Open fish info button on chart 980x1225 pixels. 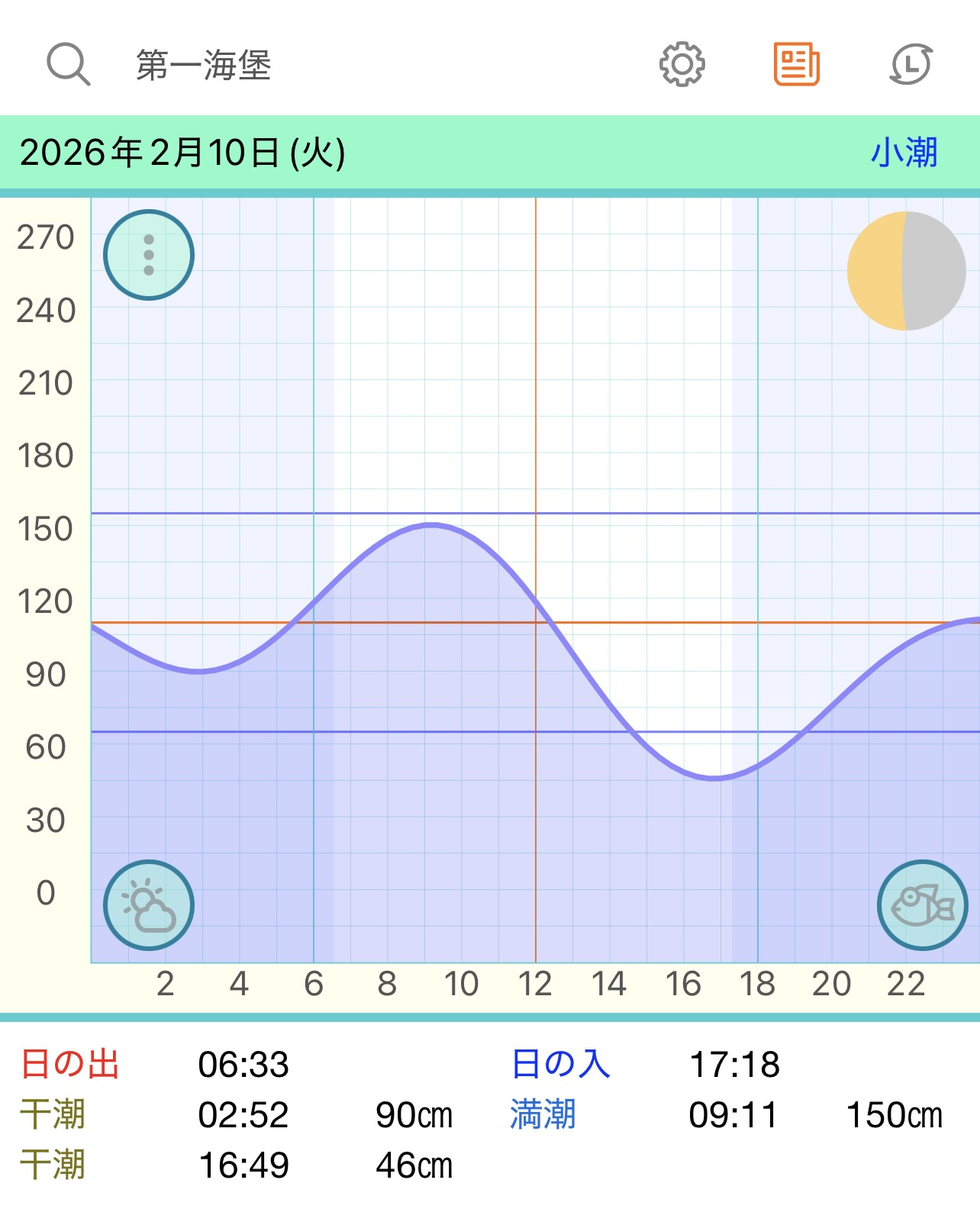click(x=922, y=905)
